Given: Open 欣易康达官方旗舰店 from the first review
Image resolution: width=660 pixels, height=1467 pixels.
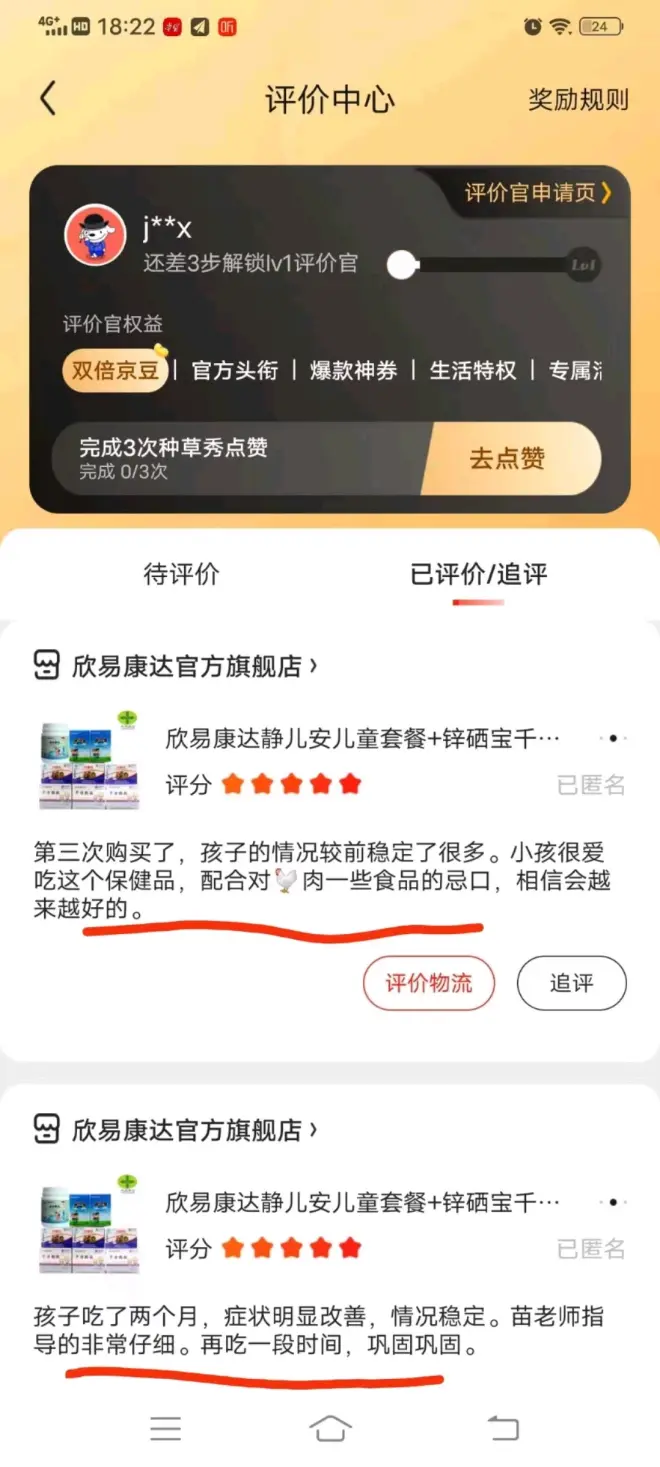Looking at the screenshot, I should (187, 666).
